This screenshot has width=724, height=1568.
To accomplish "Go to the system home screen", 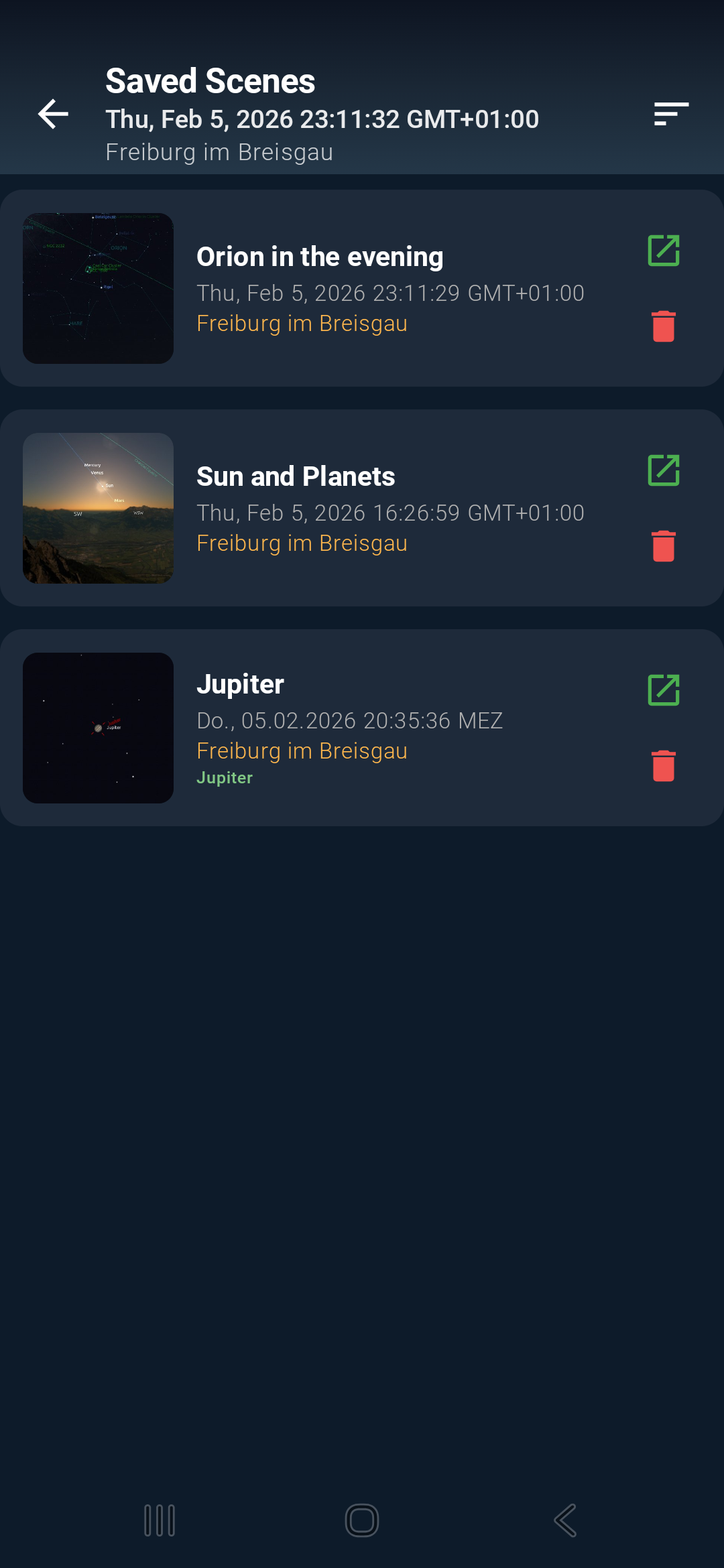I will point(362,1520).
